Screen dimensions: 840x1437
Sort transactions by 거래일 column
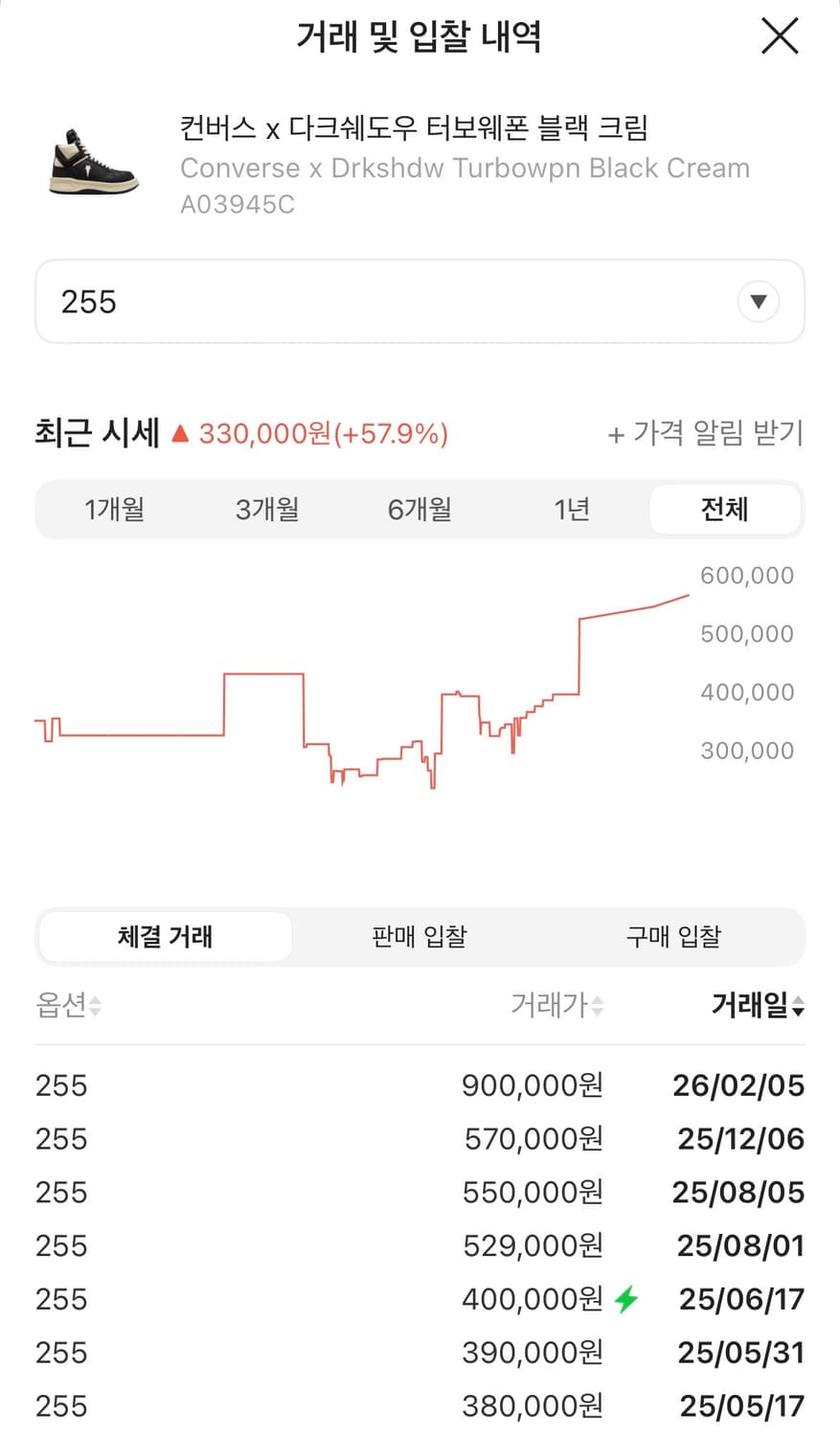click(x=756, y=1005)
